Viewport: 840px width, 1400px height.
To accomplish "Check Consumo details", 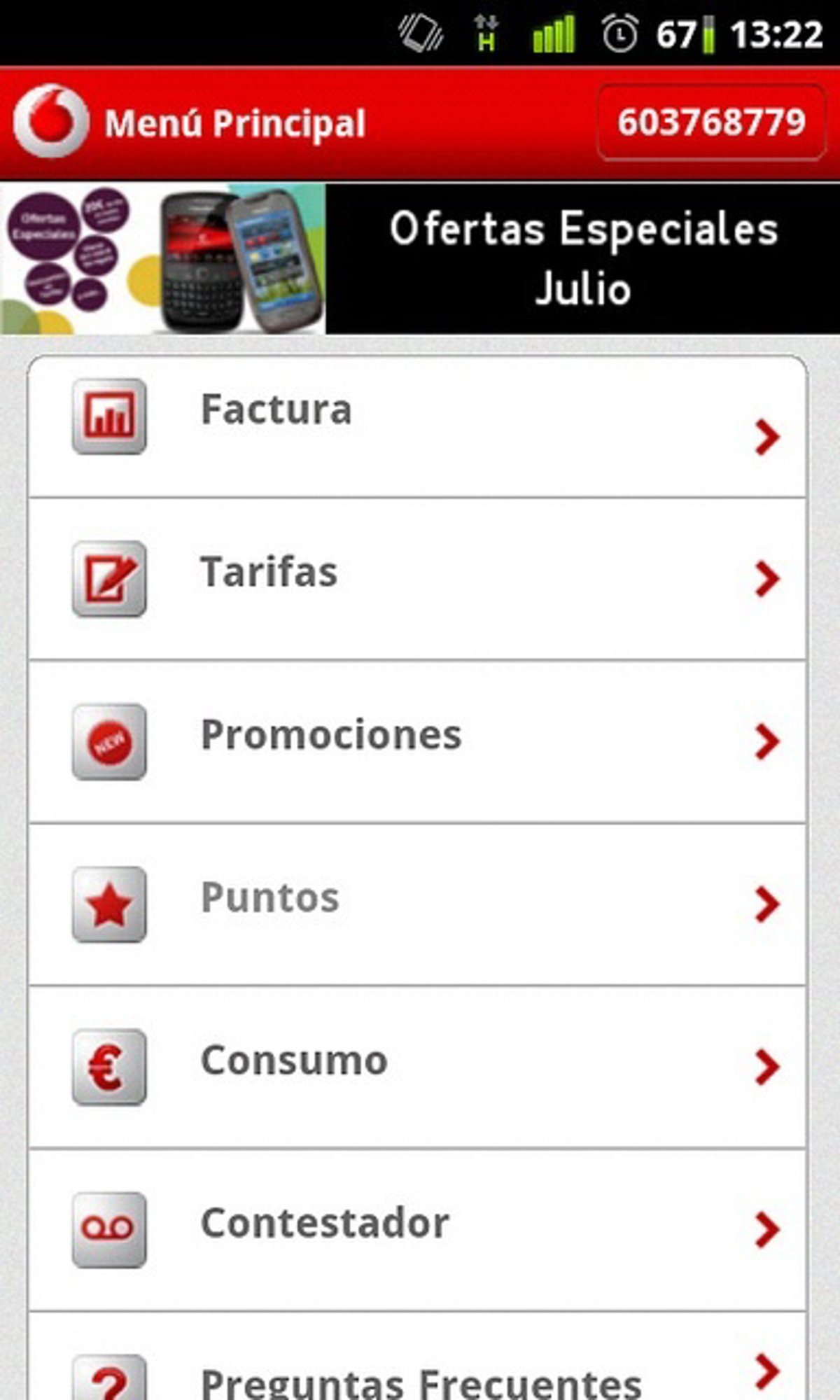I will (x=417, y=1066).
